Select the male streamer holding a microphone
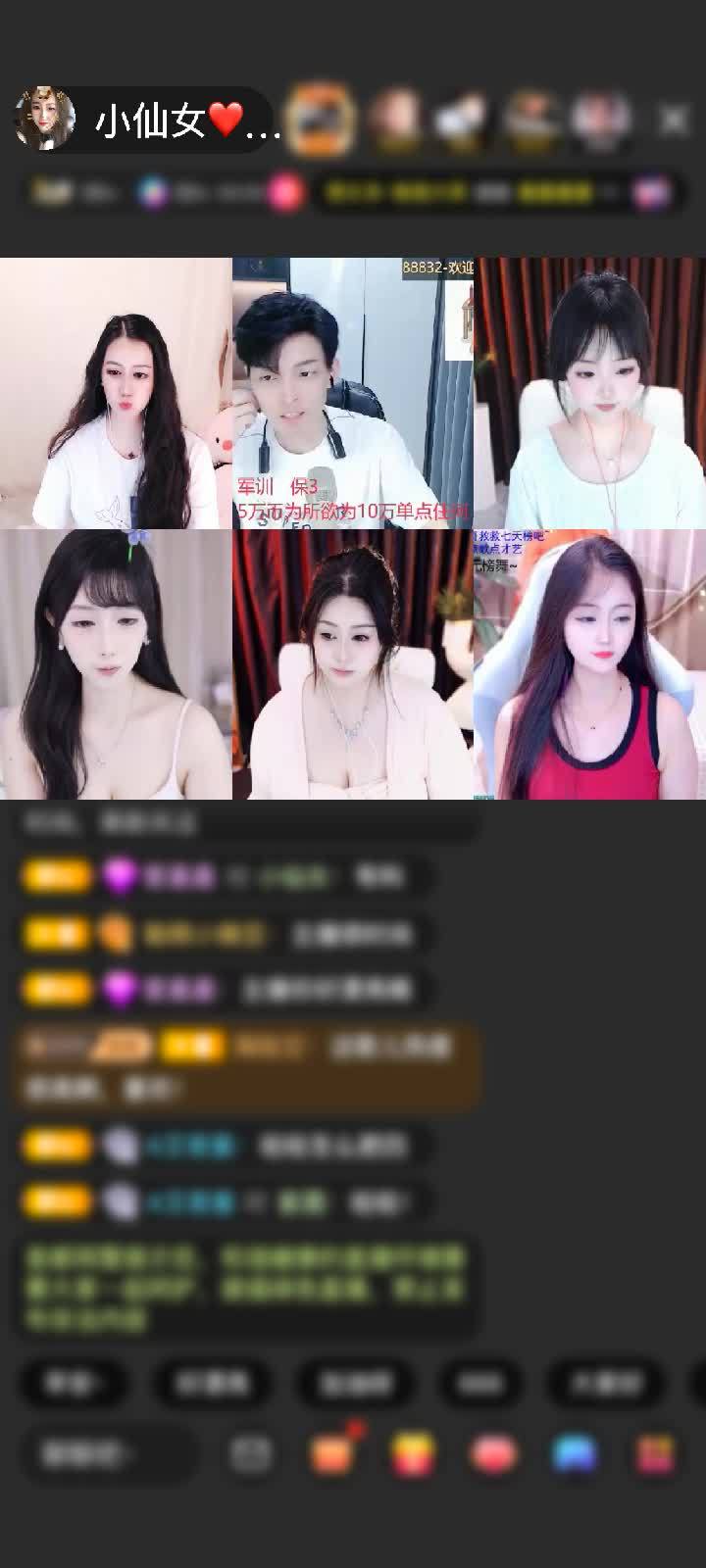Viewport: 706px width, 1568px height. (353, 393)
